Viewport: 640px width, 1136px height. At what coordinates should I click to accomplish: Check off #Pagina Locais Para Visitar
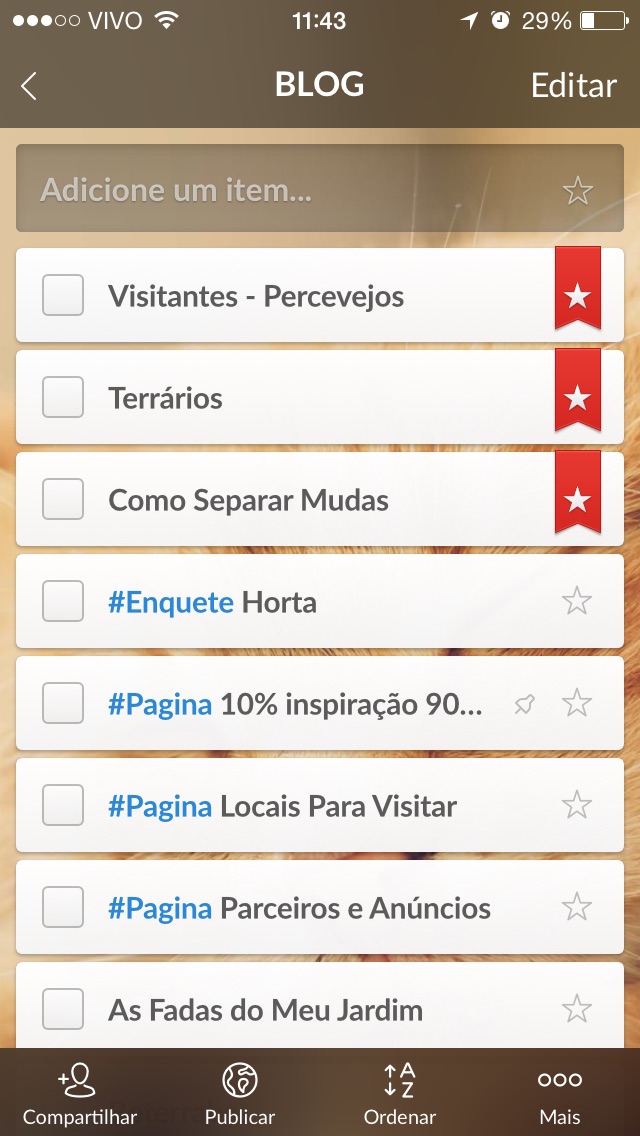pos(62,806)
